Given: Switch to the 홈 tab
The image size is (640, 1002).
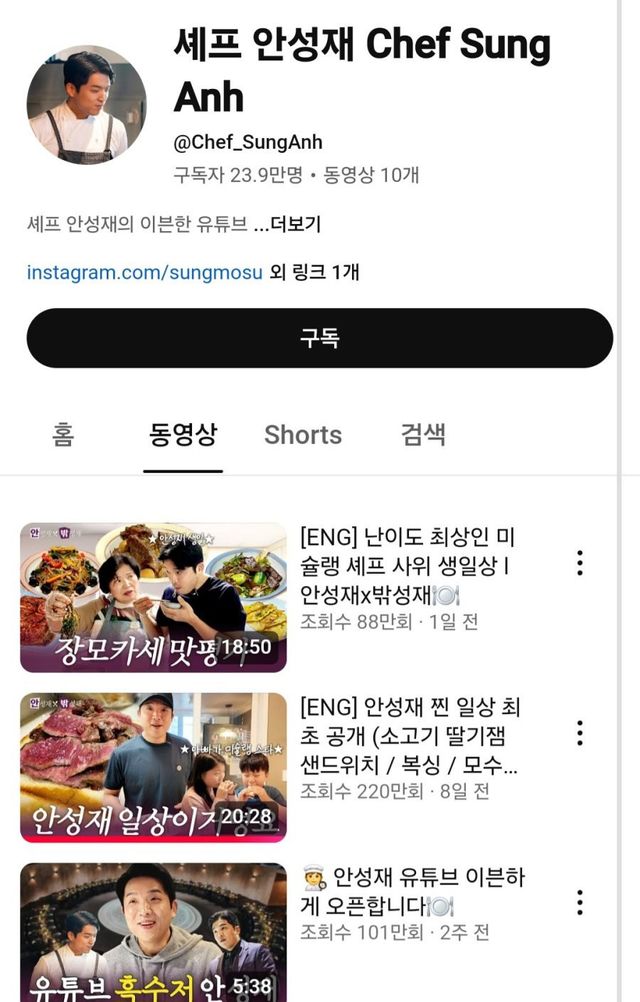Looking at the screenshot, I should coord(63,435).
